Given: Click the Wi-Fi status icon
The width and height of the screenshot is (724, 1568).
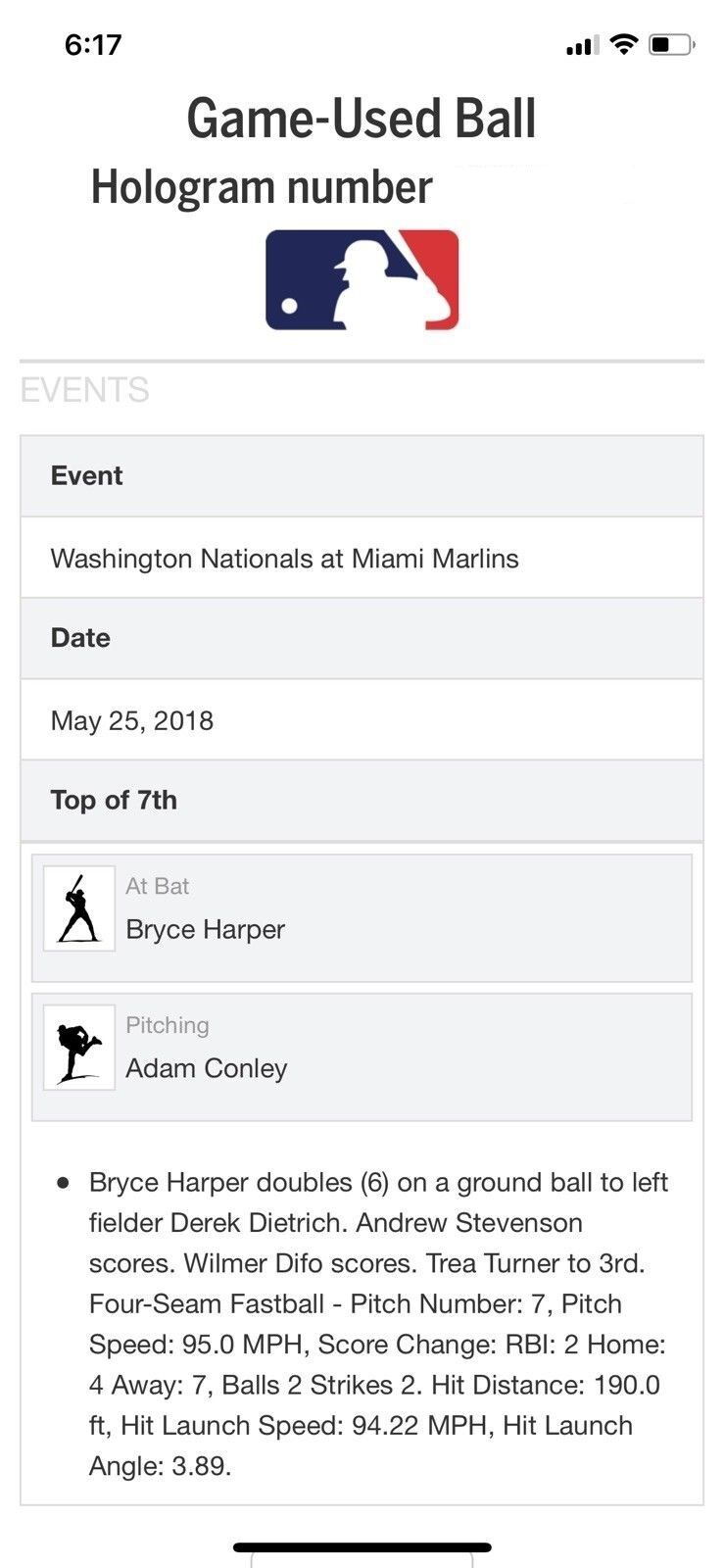Looking at the screenshot, I should [620, 43].
